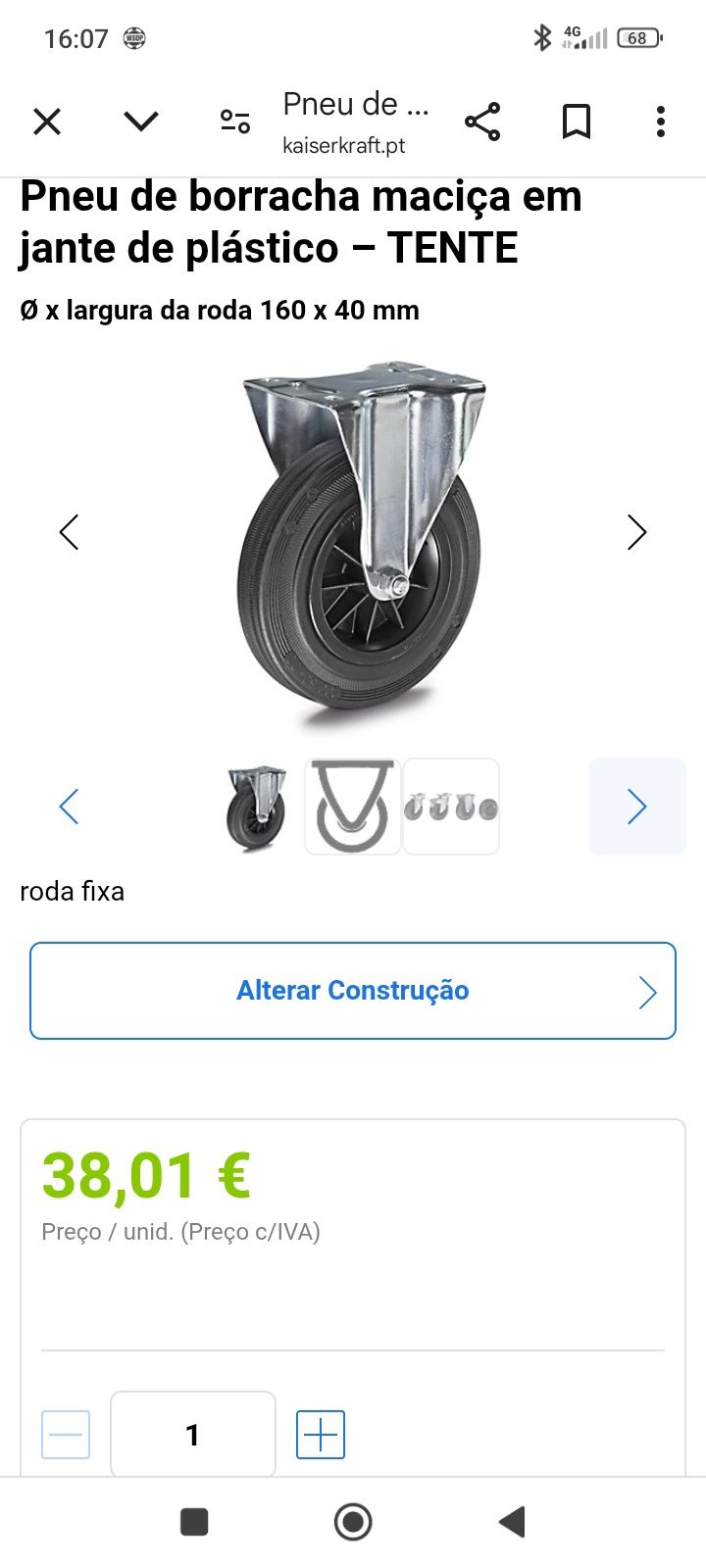Screen dimensions: 706x1568
Task: Go back using the system back button
Action: click(x=512, y=1522)
